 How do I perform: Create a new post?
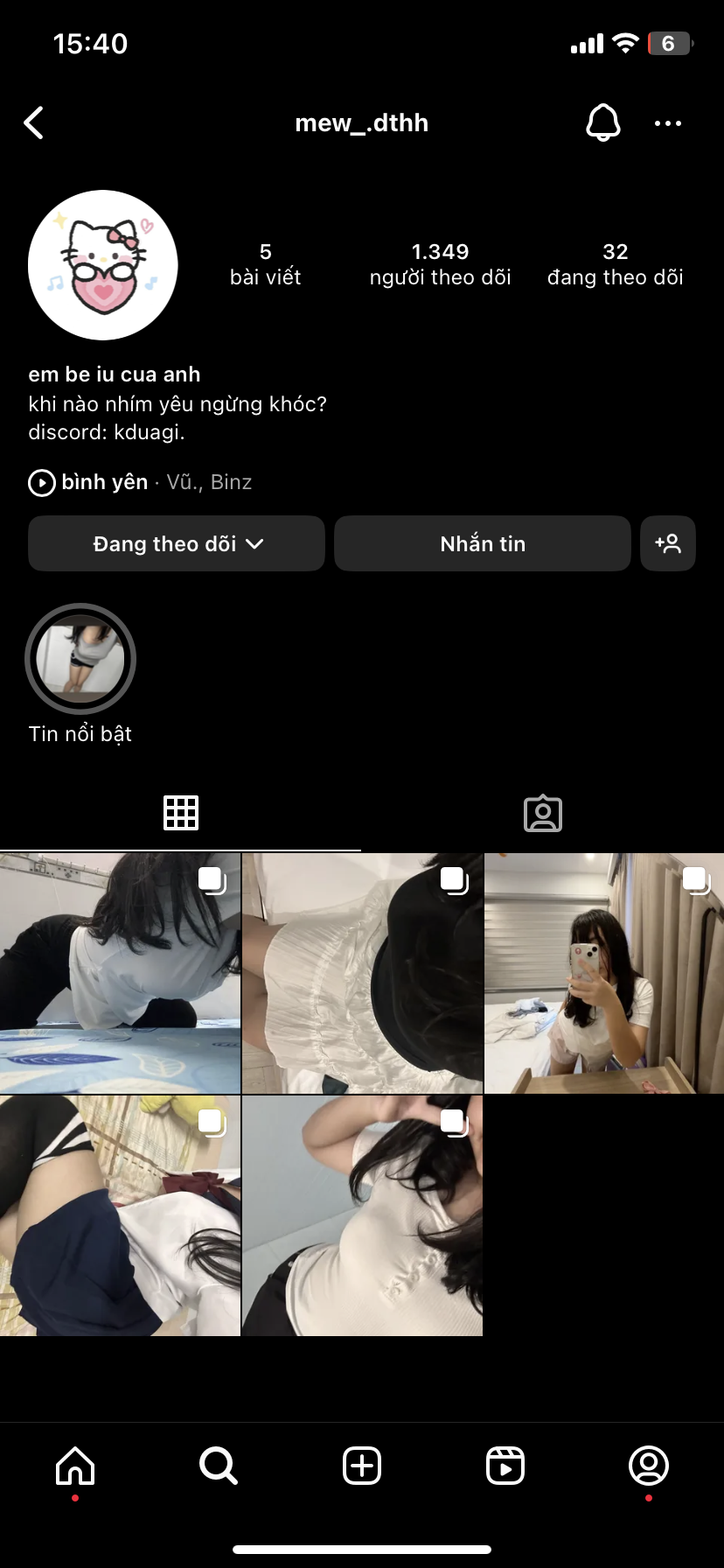[x=362, y=1466]
